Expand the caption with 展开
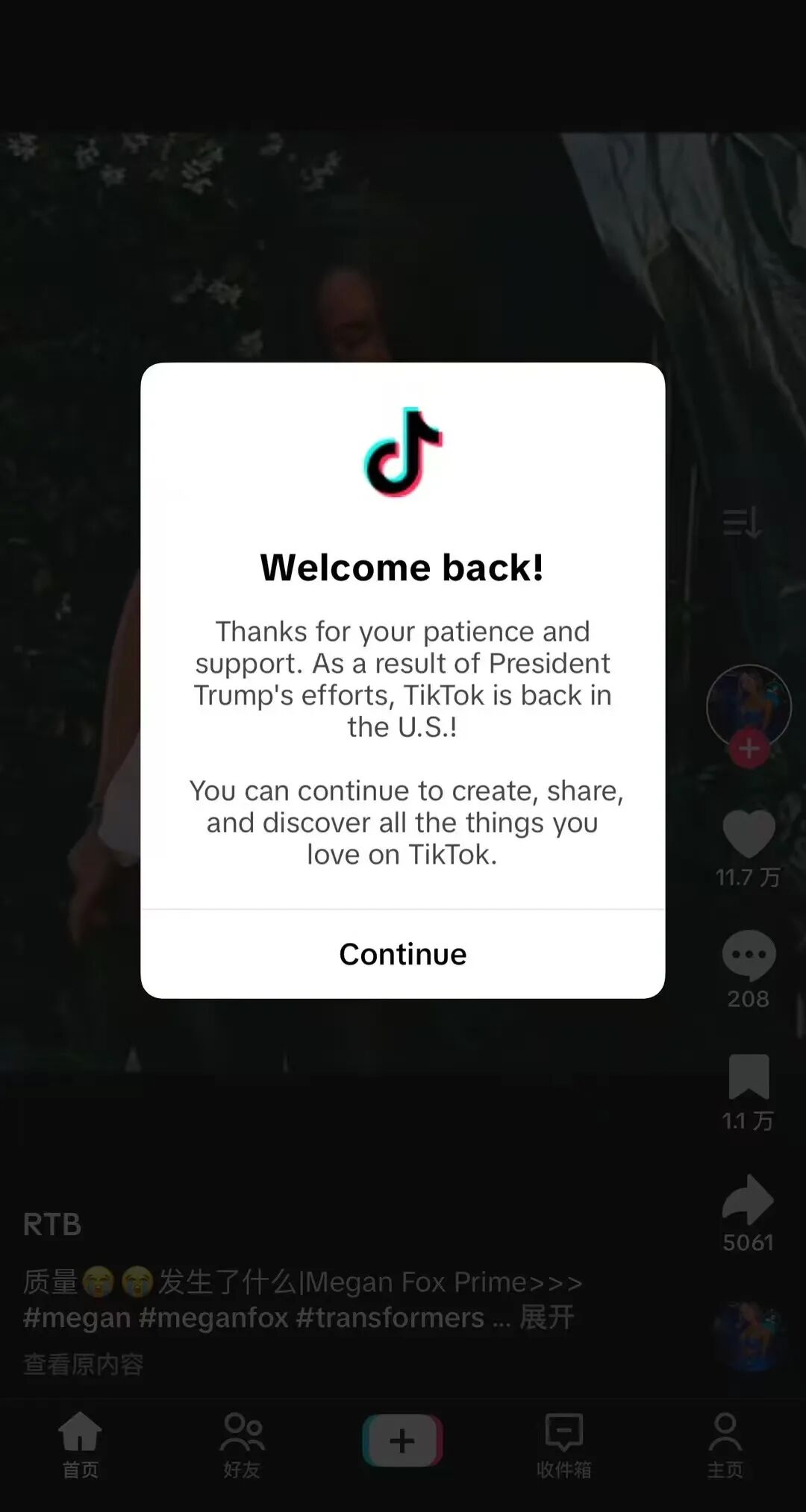This screenshot has width=806, height=1512. click(546, 1317)
